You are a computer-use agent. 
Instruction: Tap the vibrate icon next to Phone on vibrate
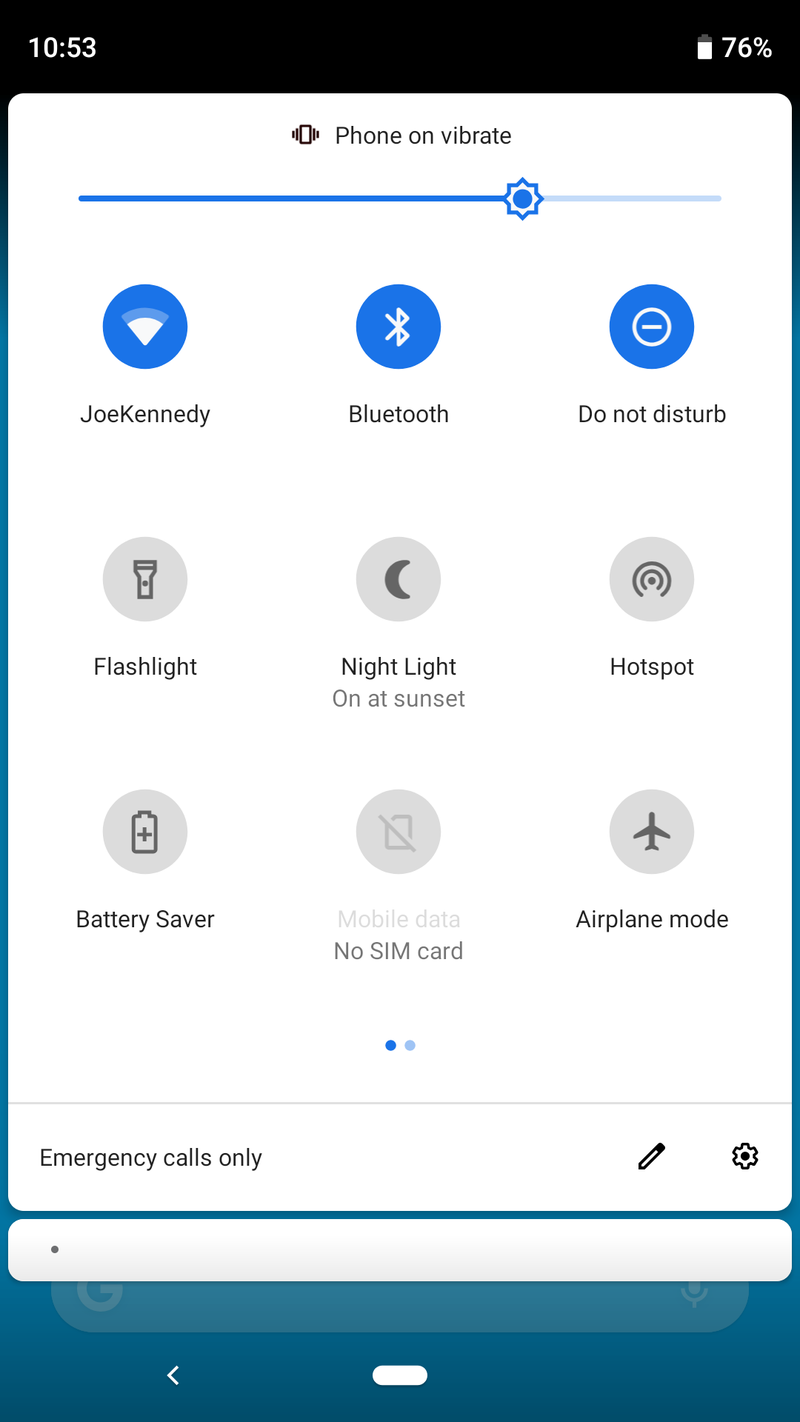point(305,134)
